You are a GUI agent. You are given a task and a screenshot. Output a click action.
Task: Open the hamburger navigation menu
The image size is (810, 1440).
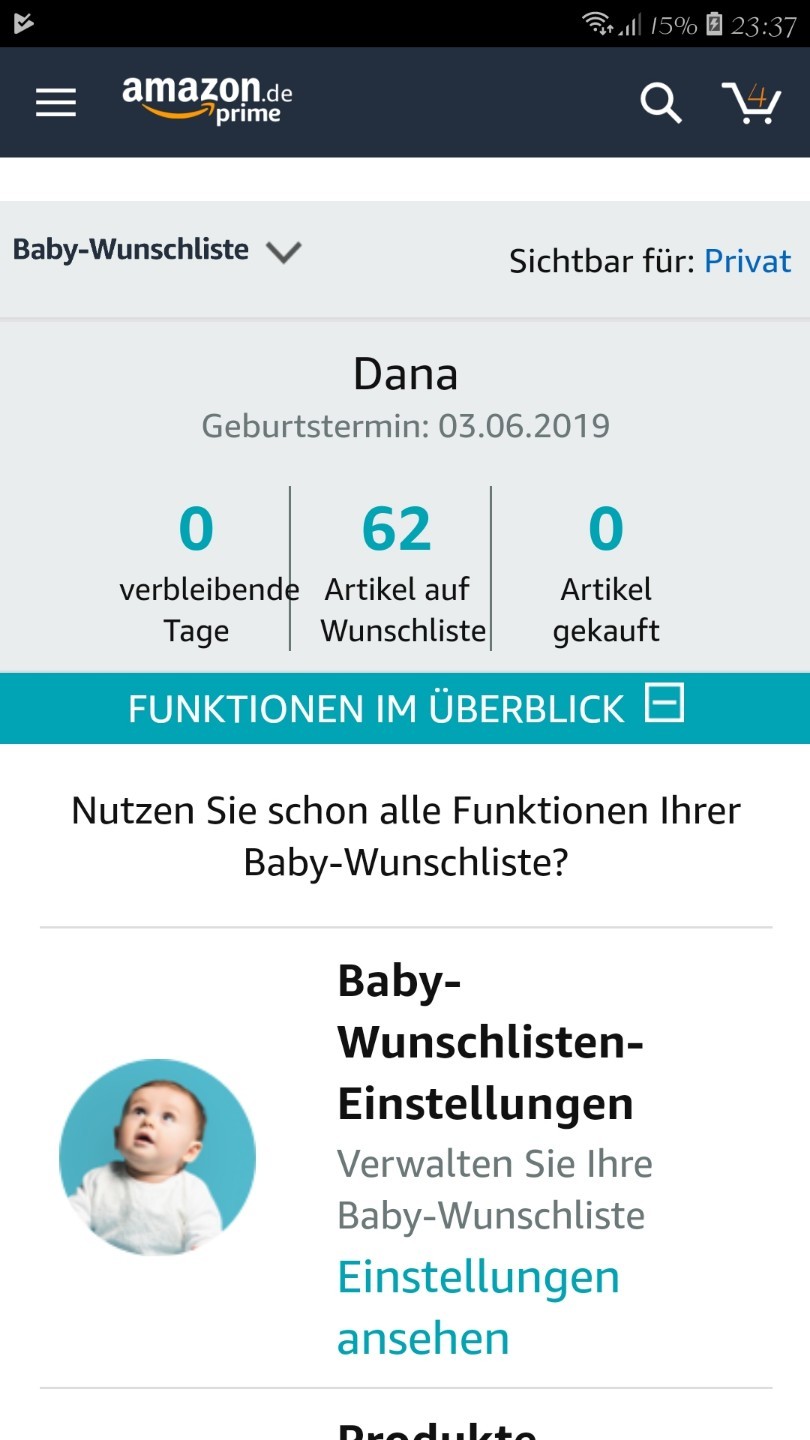click(x=56, y=102)
